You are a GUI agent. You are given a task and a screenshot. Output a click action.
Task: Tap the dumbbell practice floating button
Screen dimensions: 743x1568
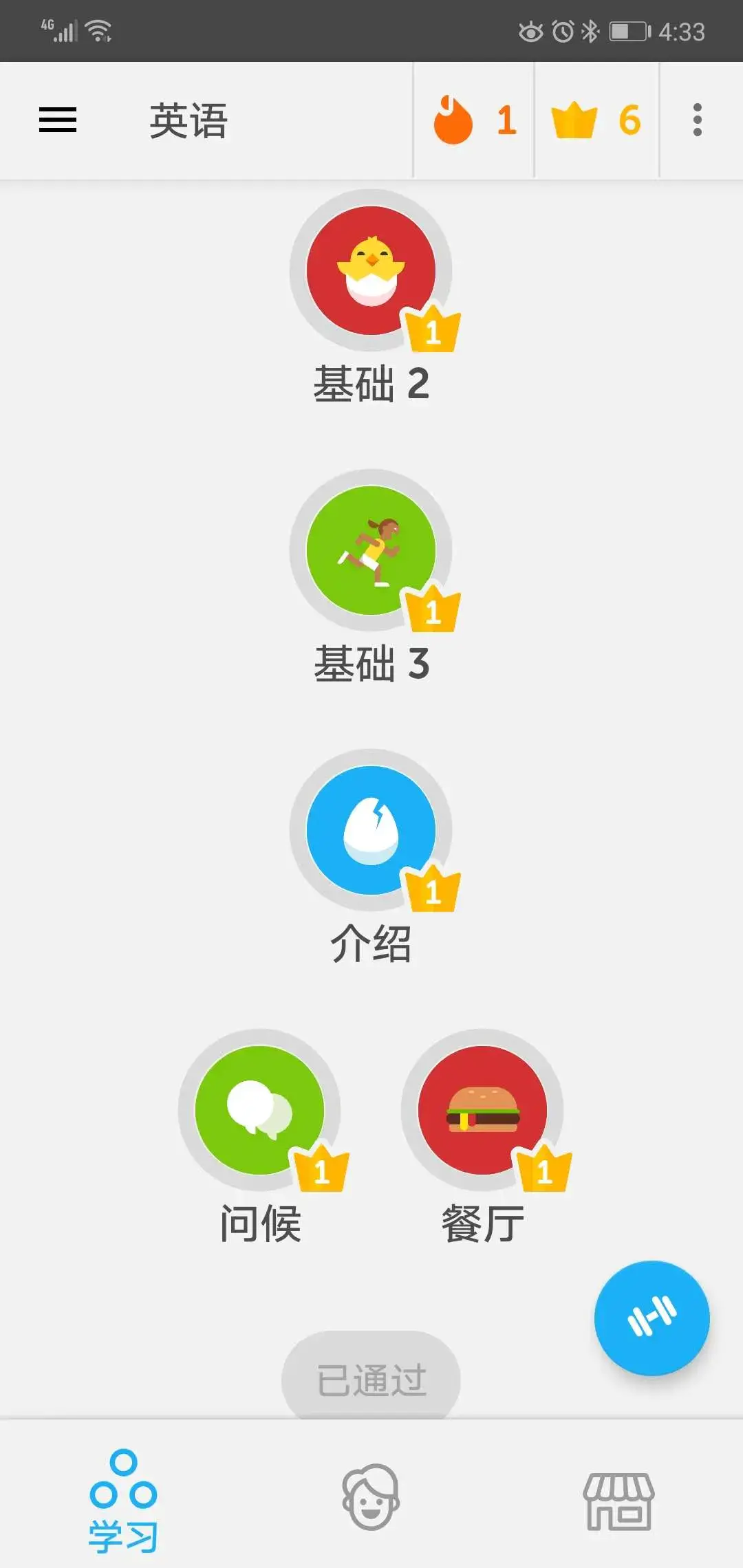[x=652, y=1318]
